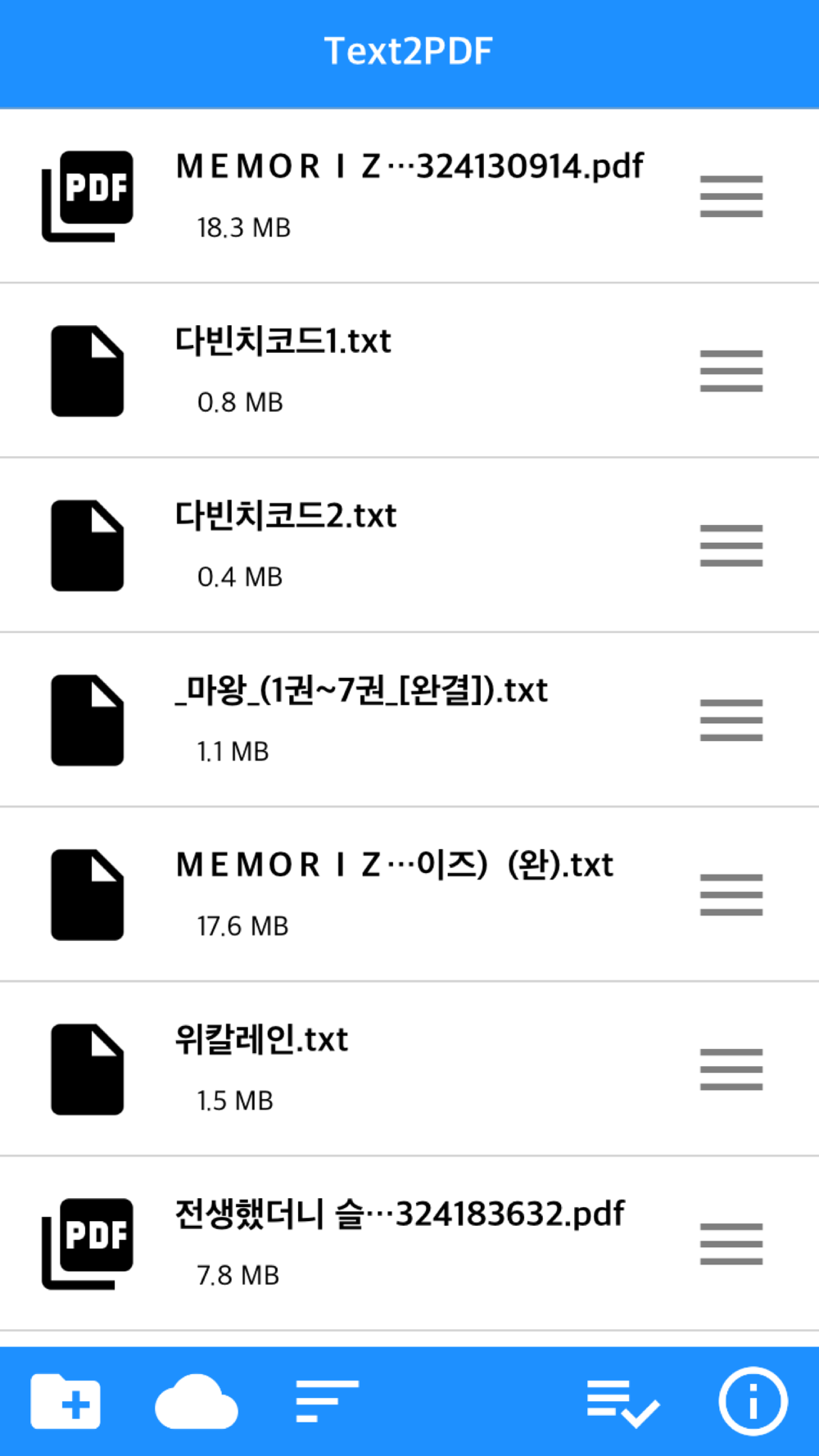Open the app info
Image resolution: width=819 pixels, height=1456 pixels.
(x=753, y=1401)
